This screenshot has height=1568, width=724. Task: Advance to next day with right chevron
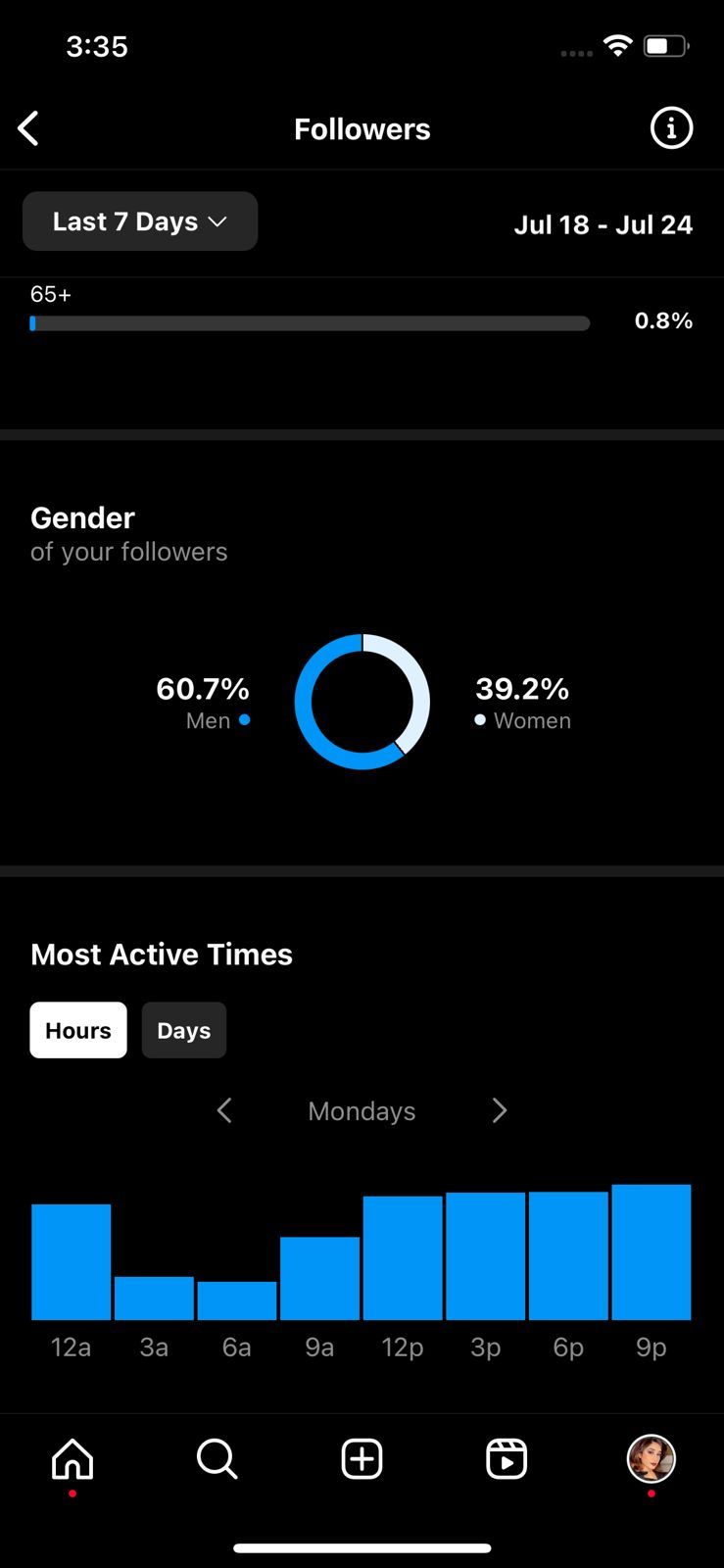coord(499,1110)
